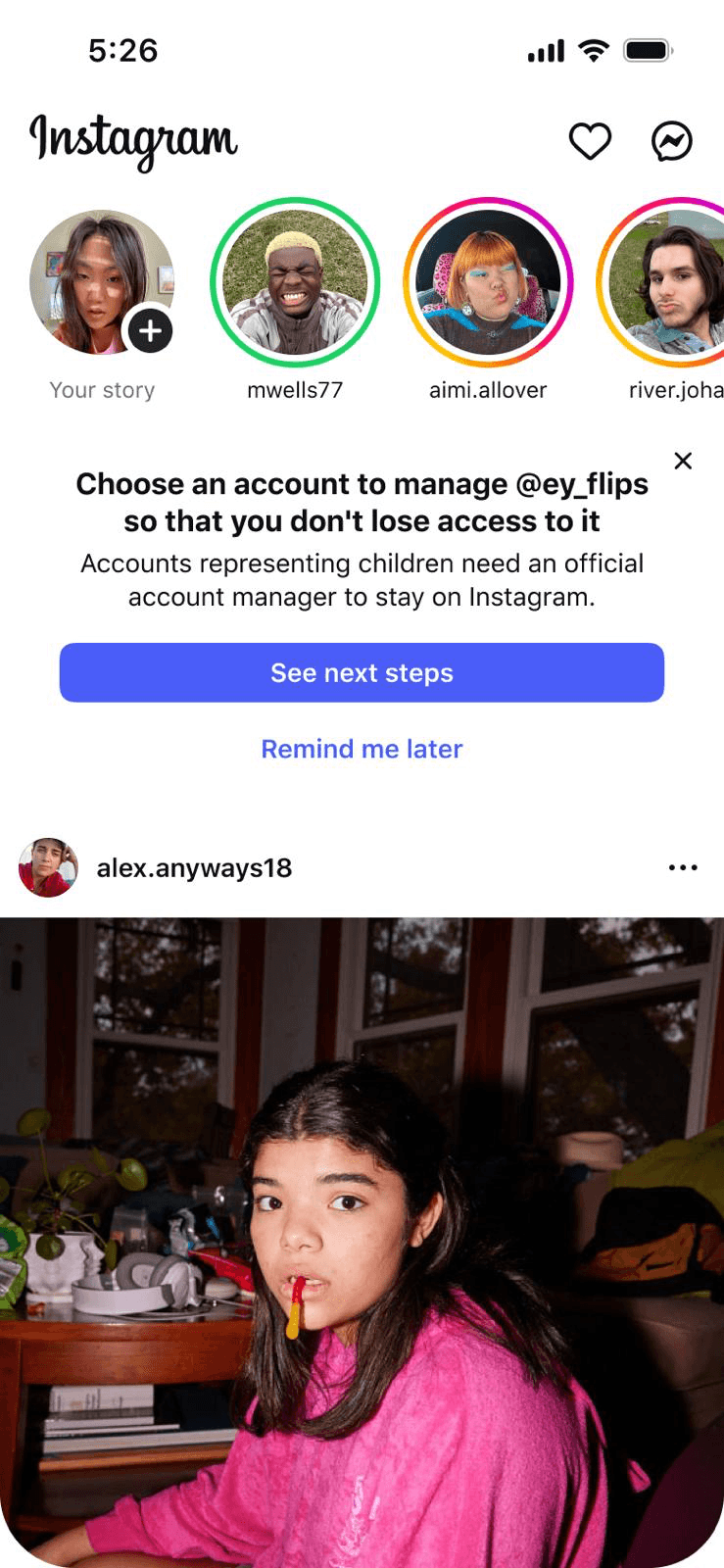View river.joha's story
This screenshot has width=724, height=1568.
coord(661,282)
